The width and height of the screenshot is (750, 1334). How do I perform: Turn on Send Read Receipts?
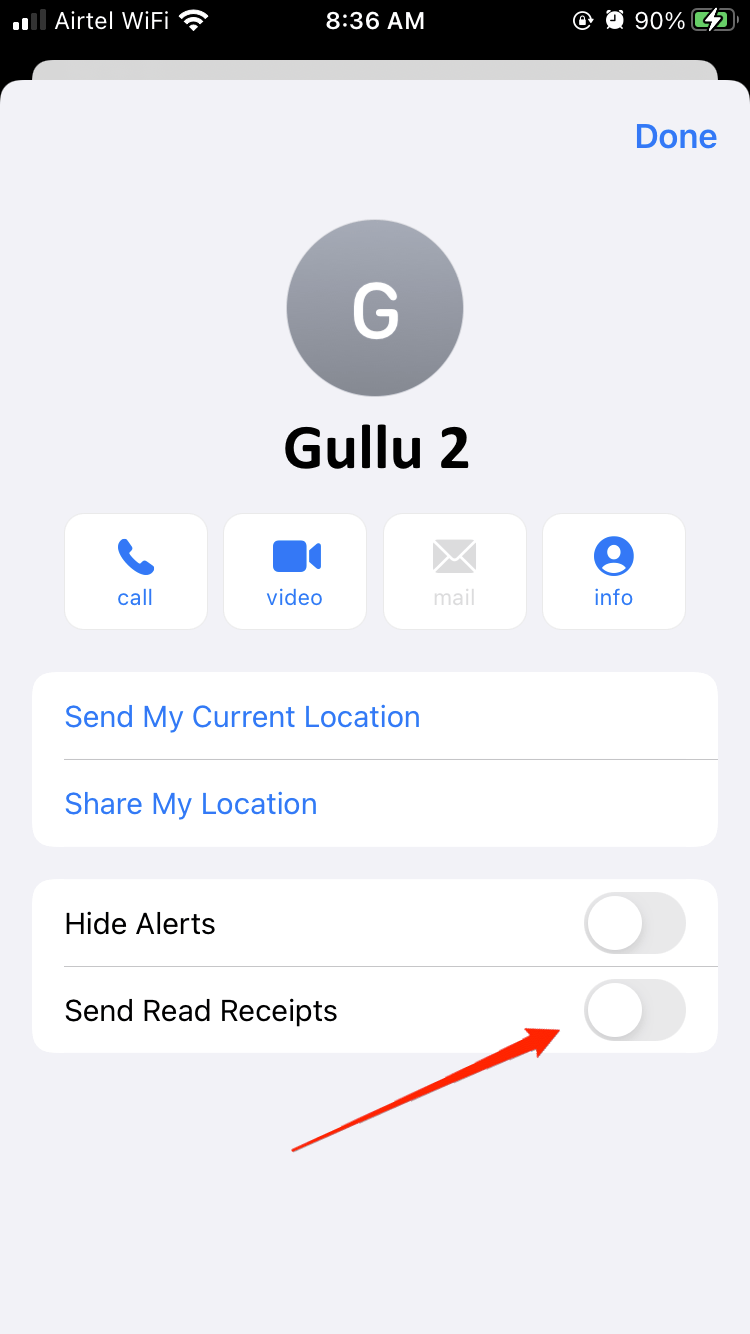pyautogui.click(x=635, y=1010)
